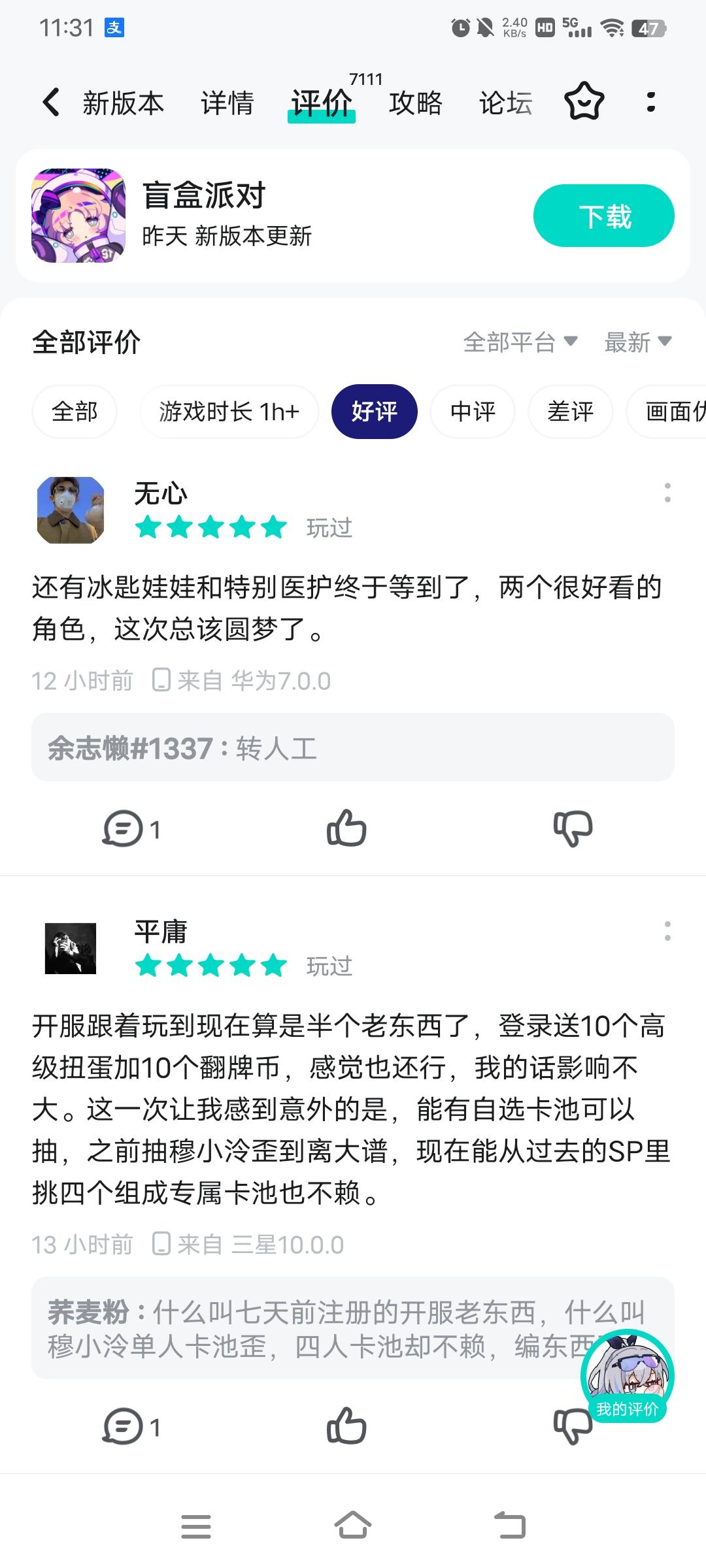706x1568 pixels.
Task: Tap the five-star rating on 平庸's review
Action: pos(210,966)
